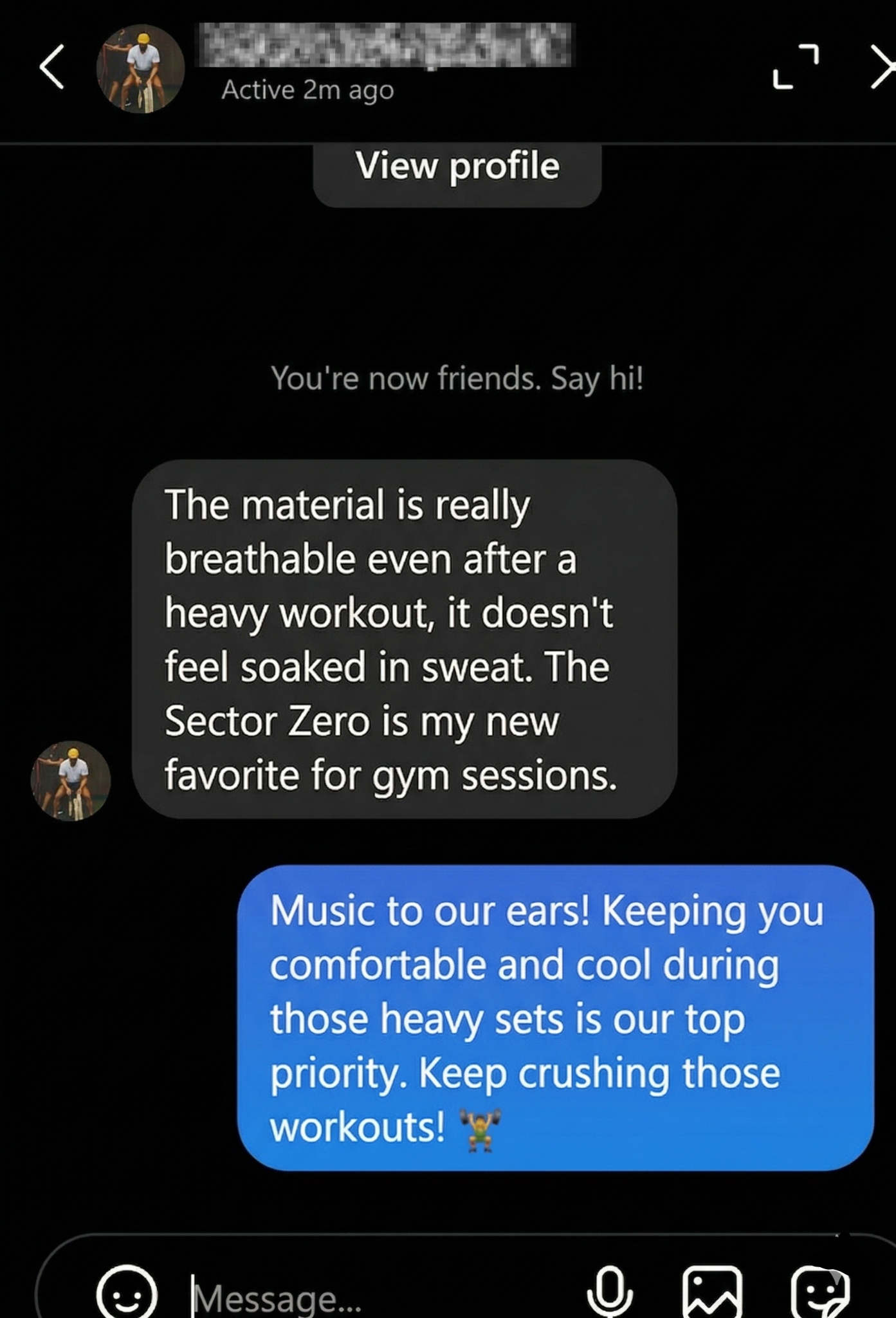Tap the sender's avatar beside the message
896x1318 pixels.
[71, 781]
